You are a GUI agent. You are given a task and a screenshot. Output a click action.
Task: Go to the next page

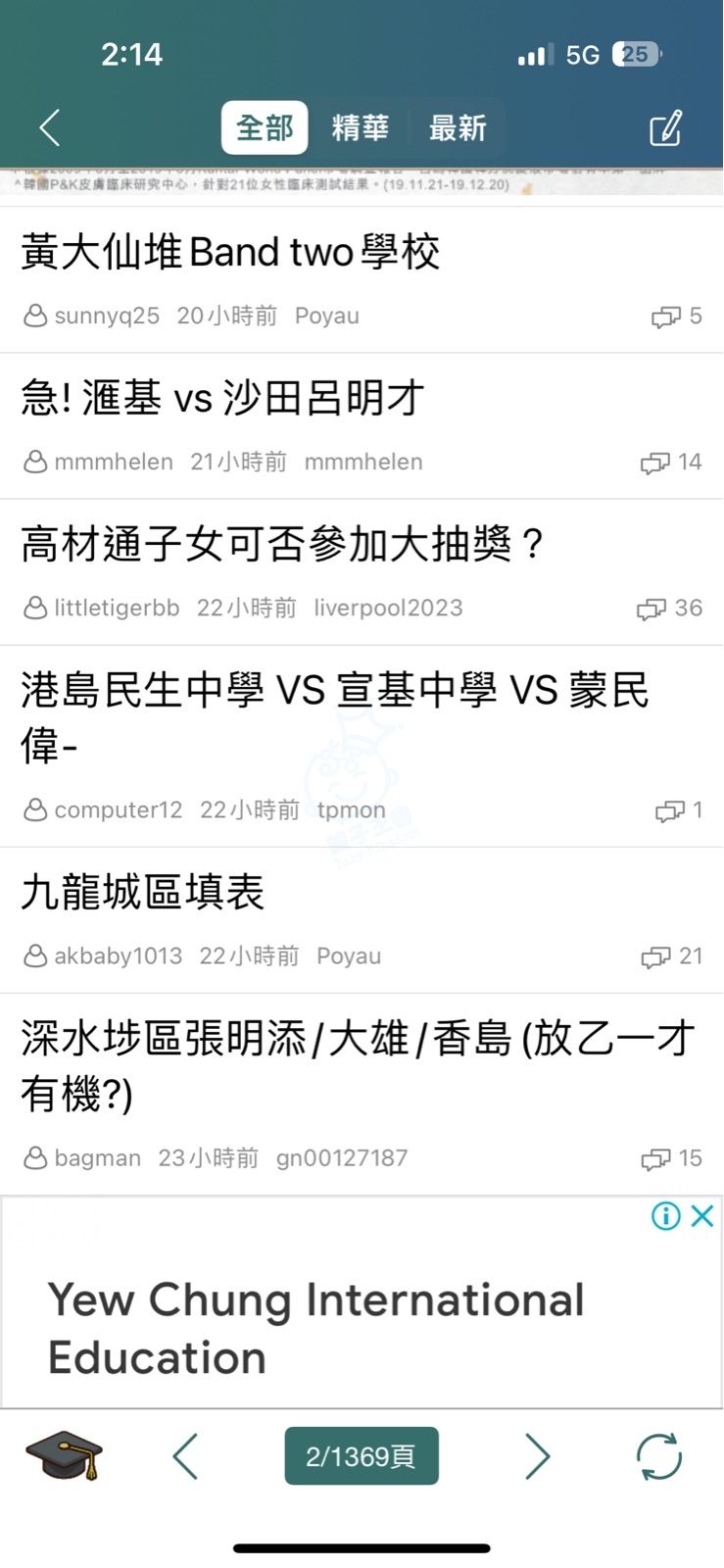tap(537, 1455)
